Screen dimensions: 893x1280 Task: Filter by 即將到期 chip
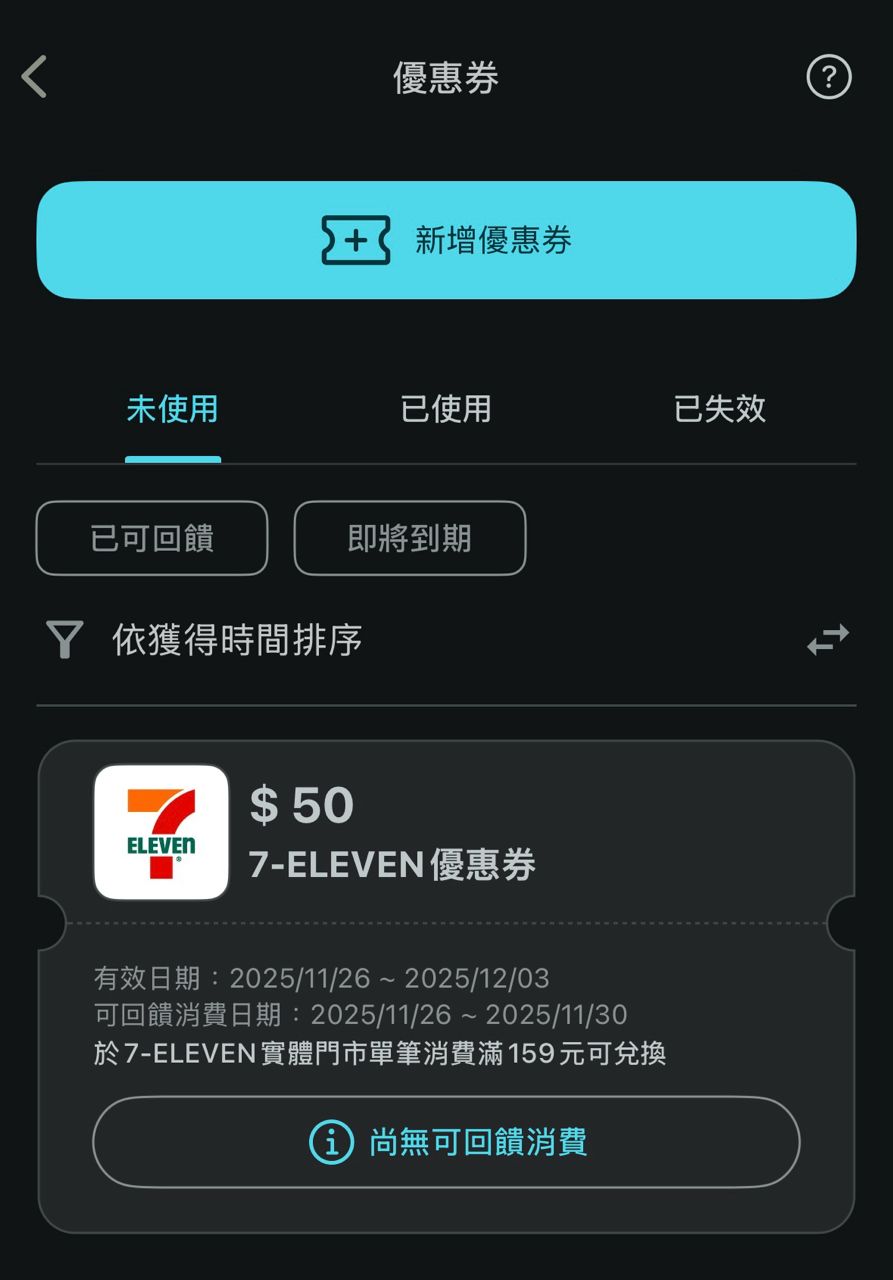(409, 539)
